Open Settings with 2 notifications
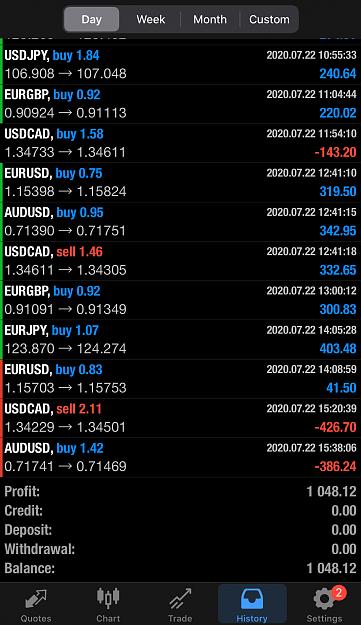This screenshot has height=625, width=361. click(324, 605)
